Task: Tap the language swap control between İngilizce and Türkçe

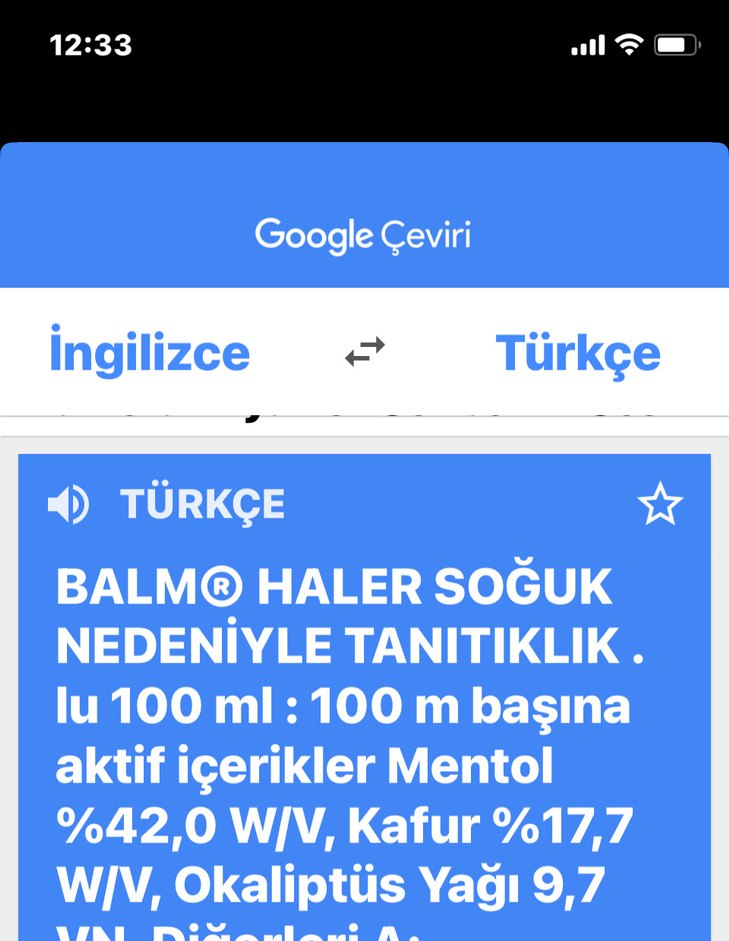Action: coord(363,349)
